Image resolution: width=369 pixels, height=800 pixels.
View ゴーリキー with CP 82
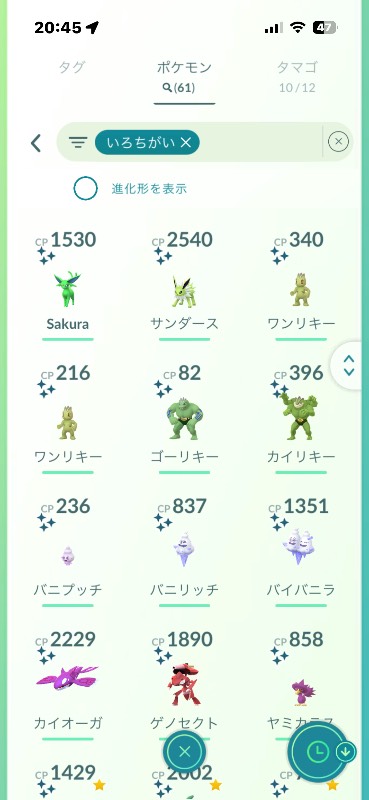tap(184, 418)
